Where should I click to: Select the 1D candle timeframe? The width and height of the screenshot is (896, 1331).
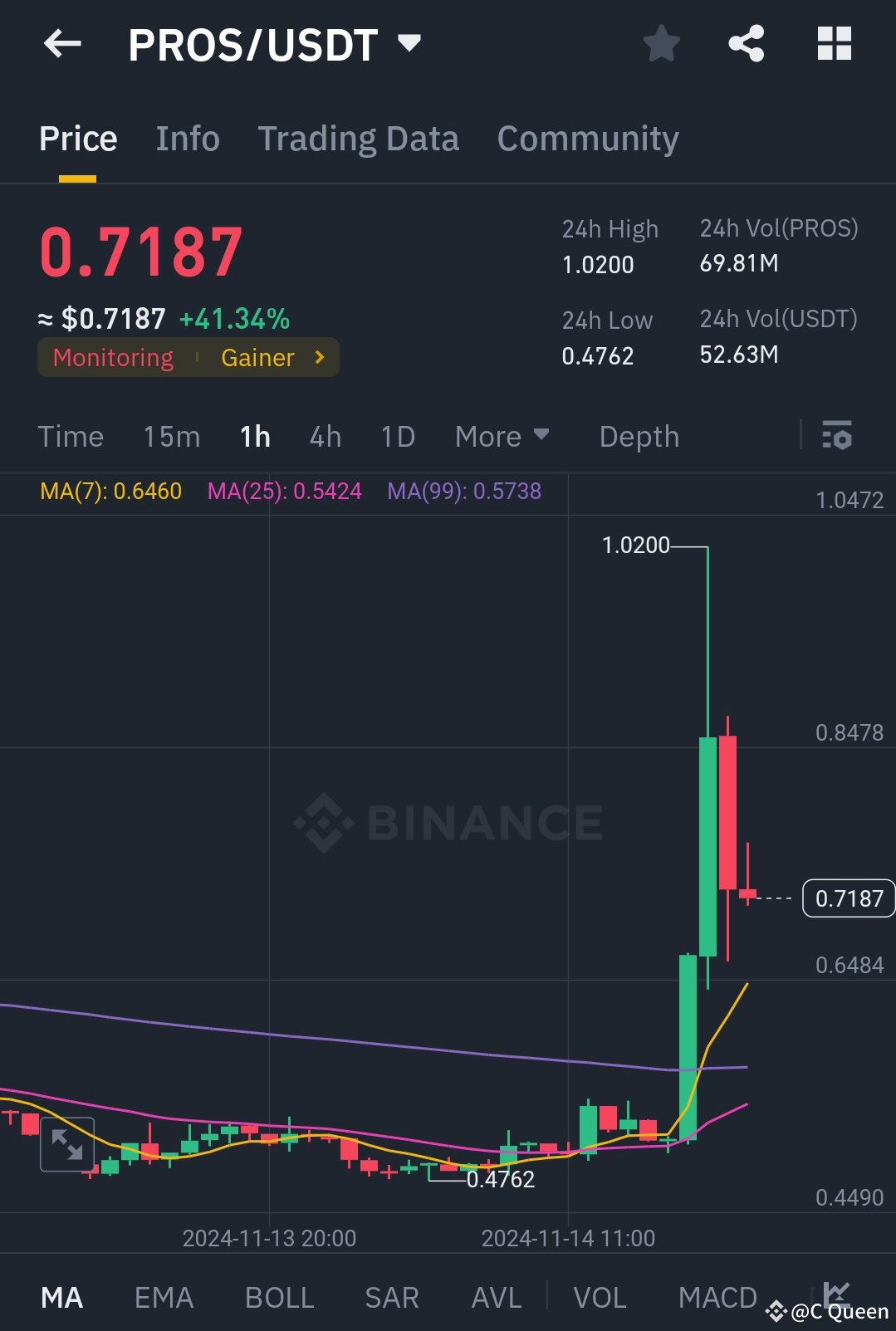396,435
